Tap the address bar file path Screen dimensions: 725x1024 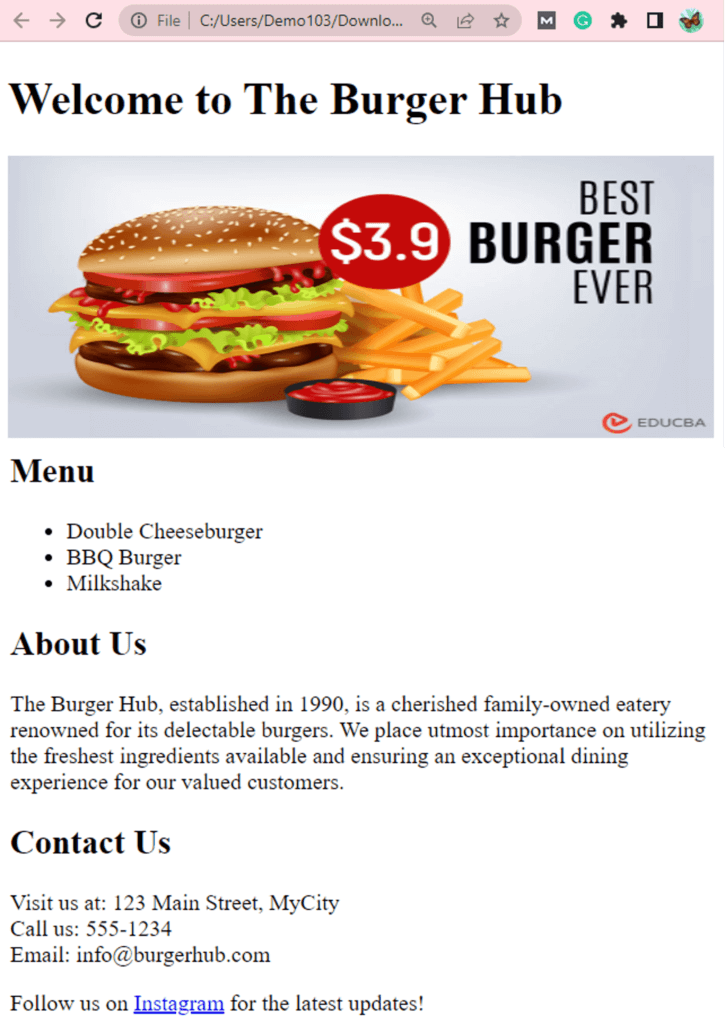[300, 20]
